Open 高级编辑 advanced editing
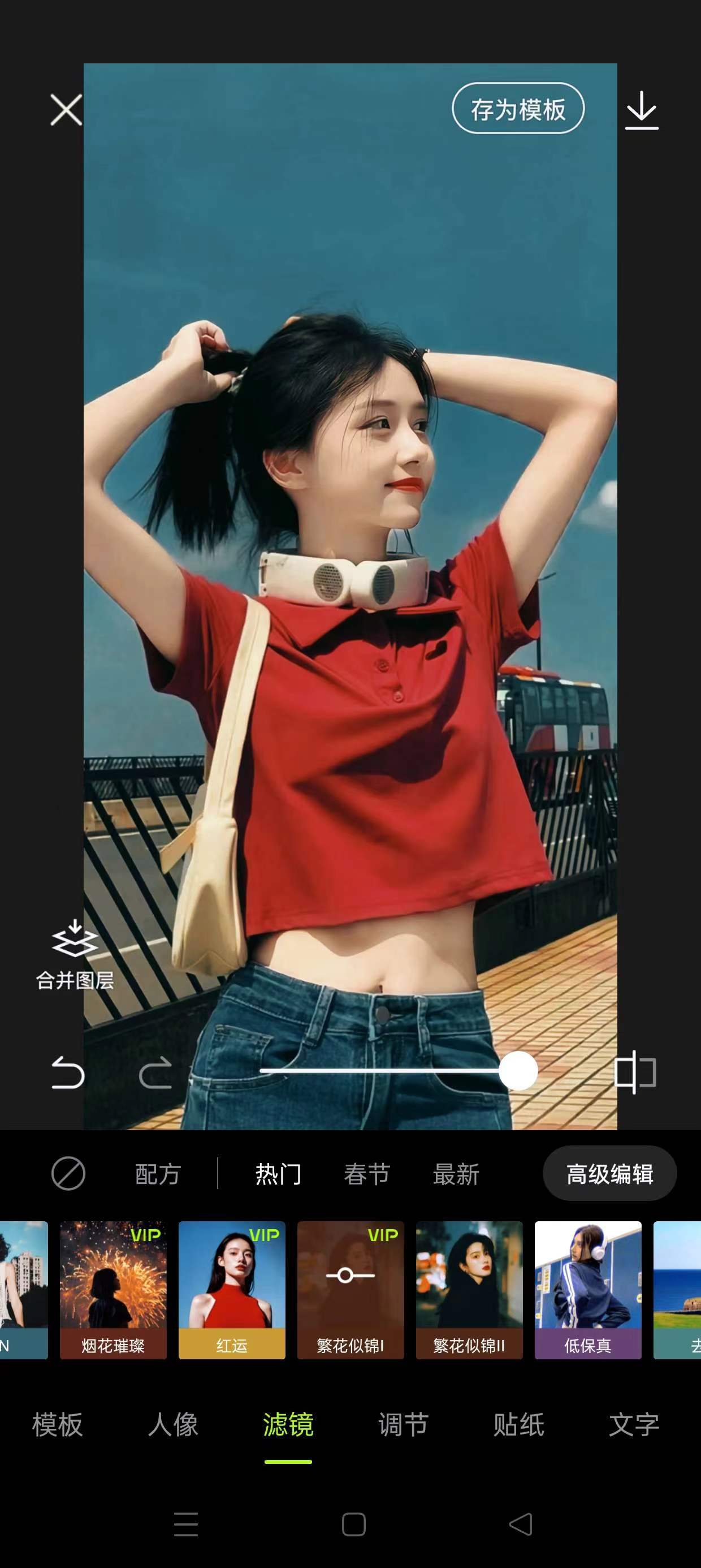This screenshot has height=1568, width=701. tap(609, 1174)
